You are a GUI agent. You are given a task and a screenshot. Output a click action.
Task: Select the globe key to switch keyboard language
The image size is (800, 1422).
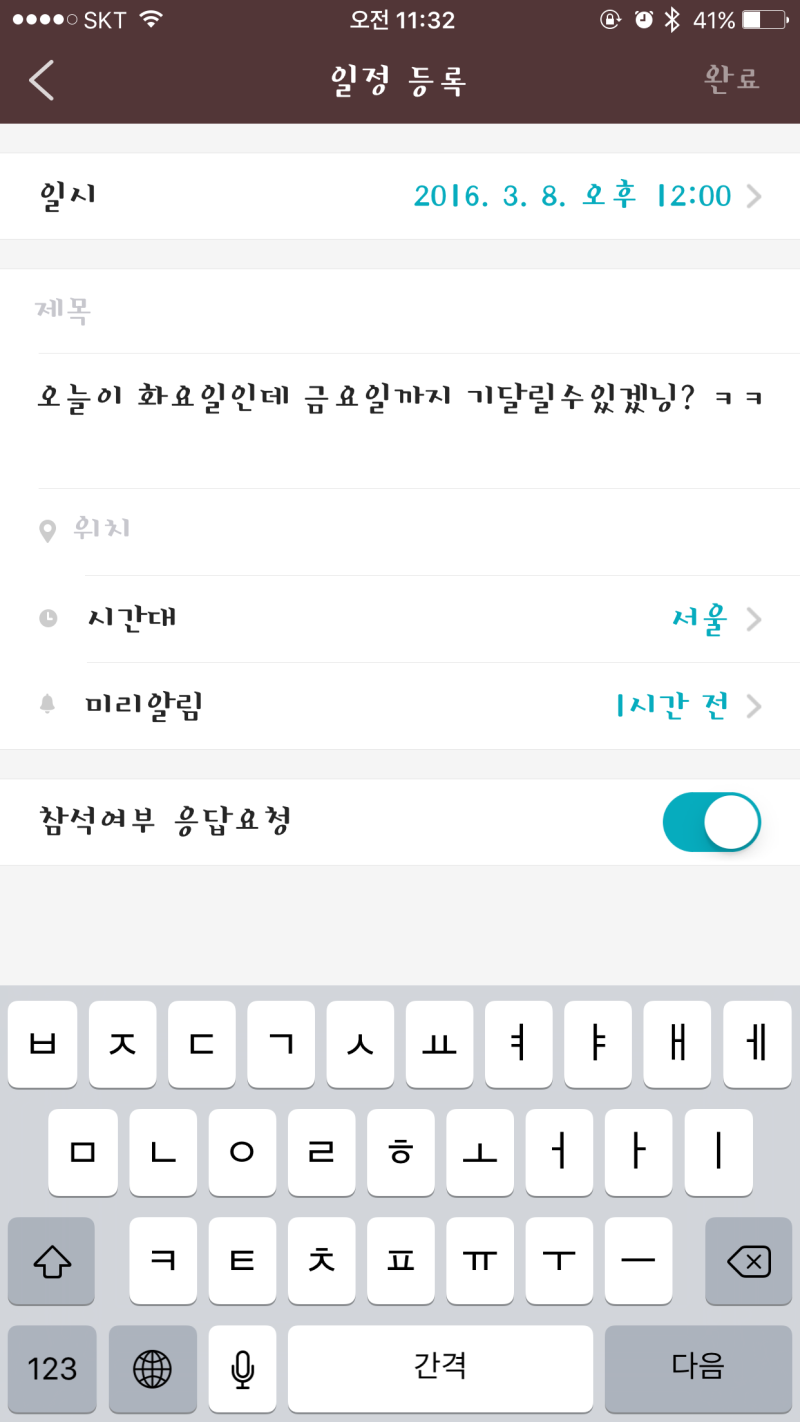tap(152, 1370)
